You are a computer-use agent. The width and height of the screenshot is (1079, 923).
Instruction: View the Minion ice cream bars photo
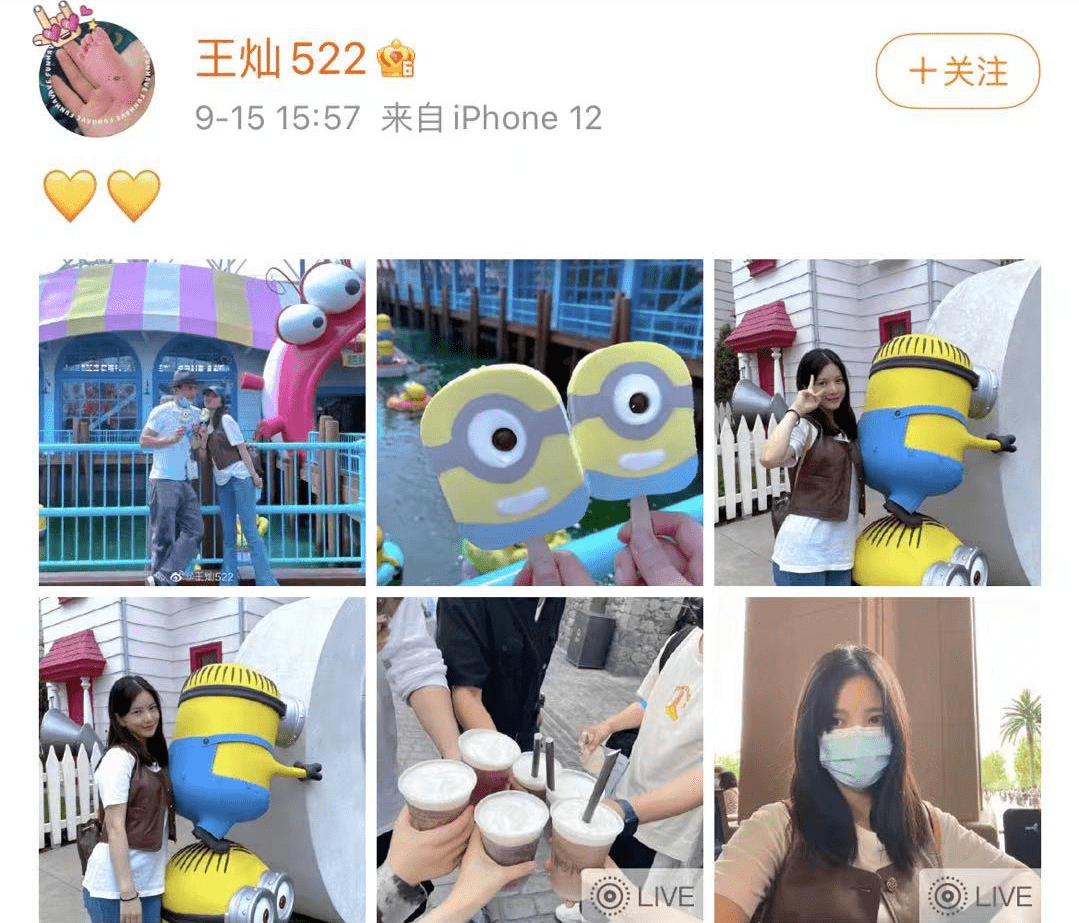click(539, 422)
